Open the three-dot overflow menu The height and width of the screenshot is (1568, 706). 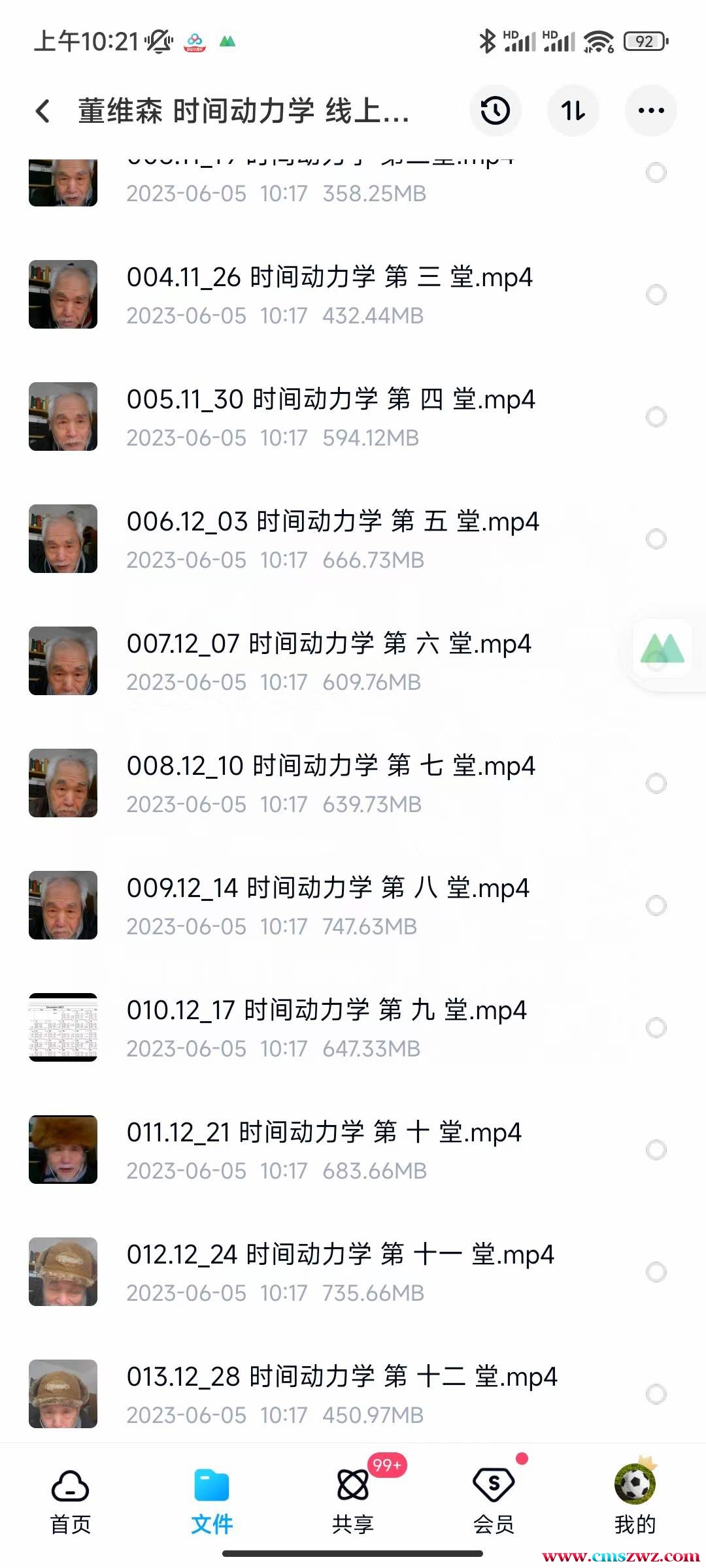tap(650, 110)
